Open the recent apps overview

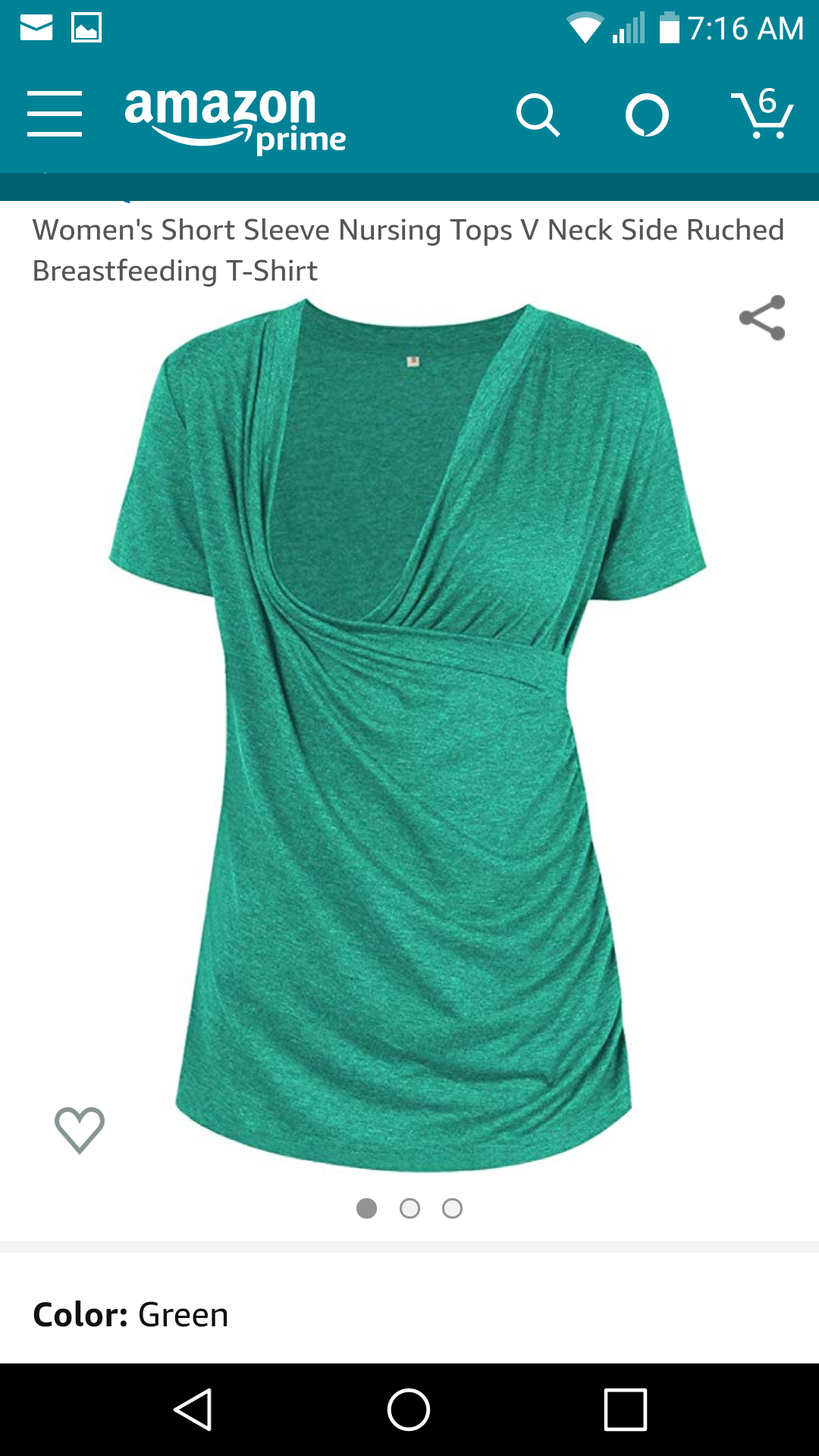(626, 1410)
